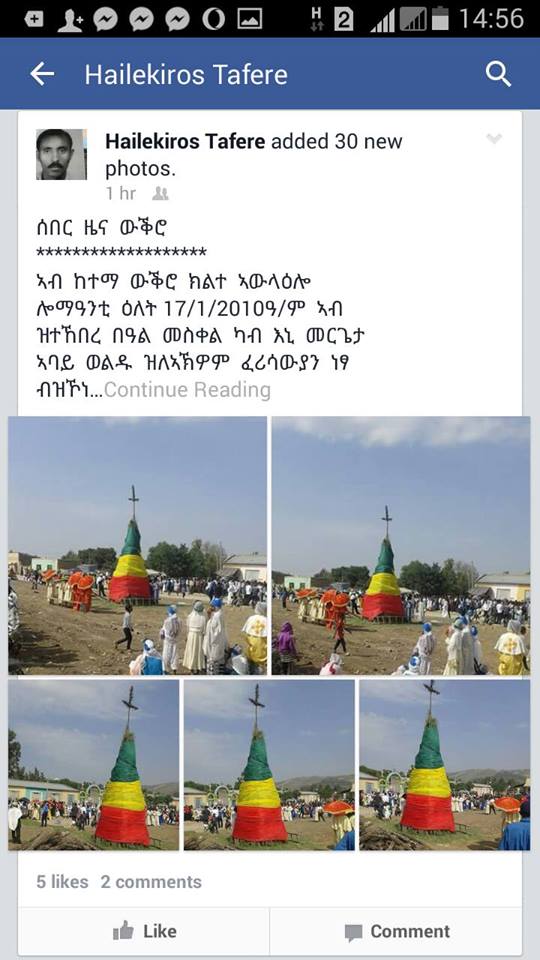Open search in the top bar
Screen dimensions: 540x960
(498, 75)
